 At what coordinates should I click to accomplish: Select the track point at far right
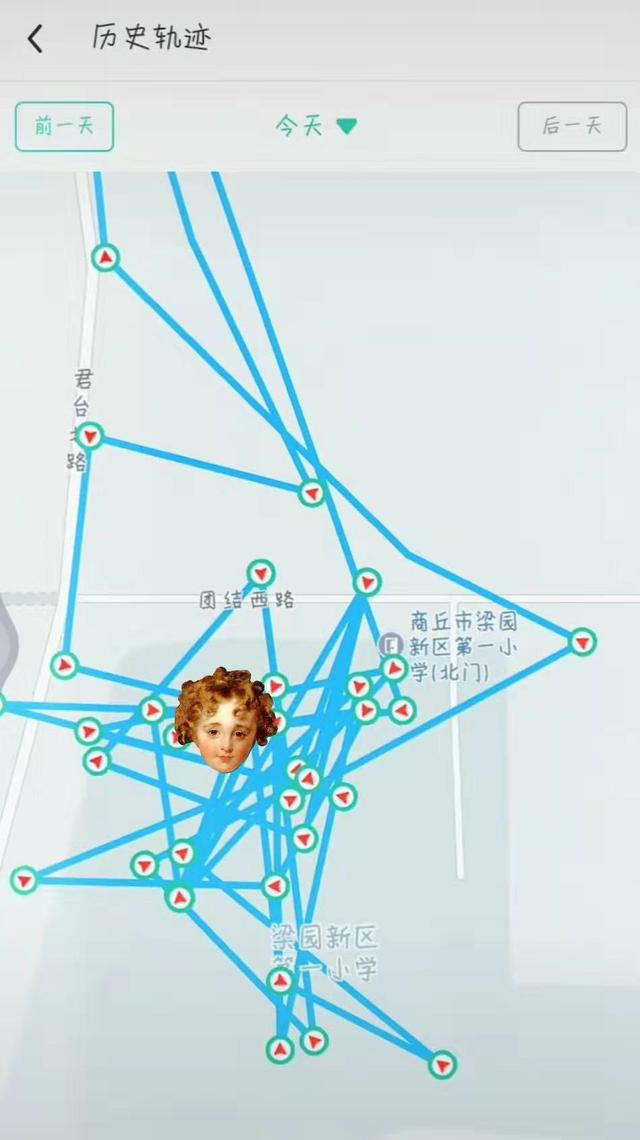coord(582,642)
